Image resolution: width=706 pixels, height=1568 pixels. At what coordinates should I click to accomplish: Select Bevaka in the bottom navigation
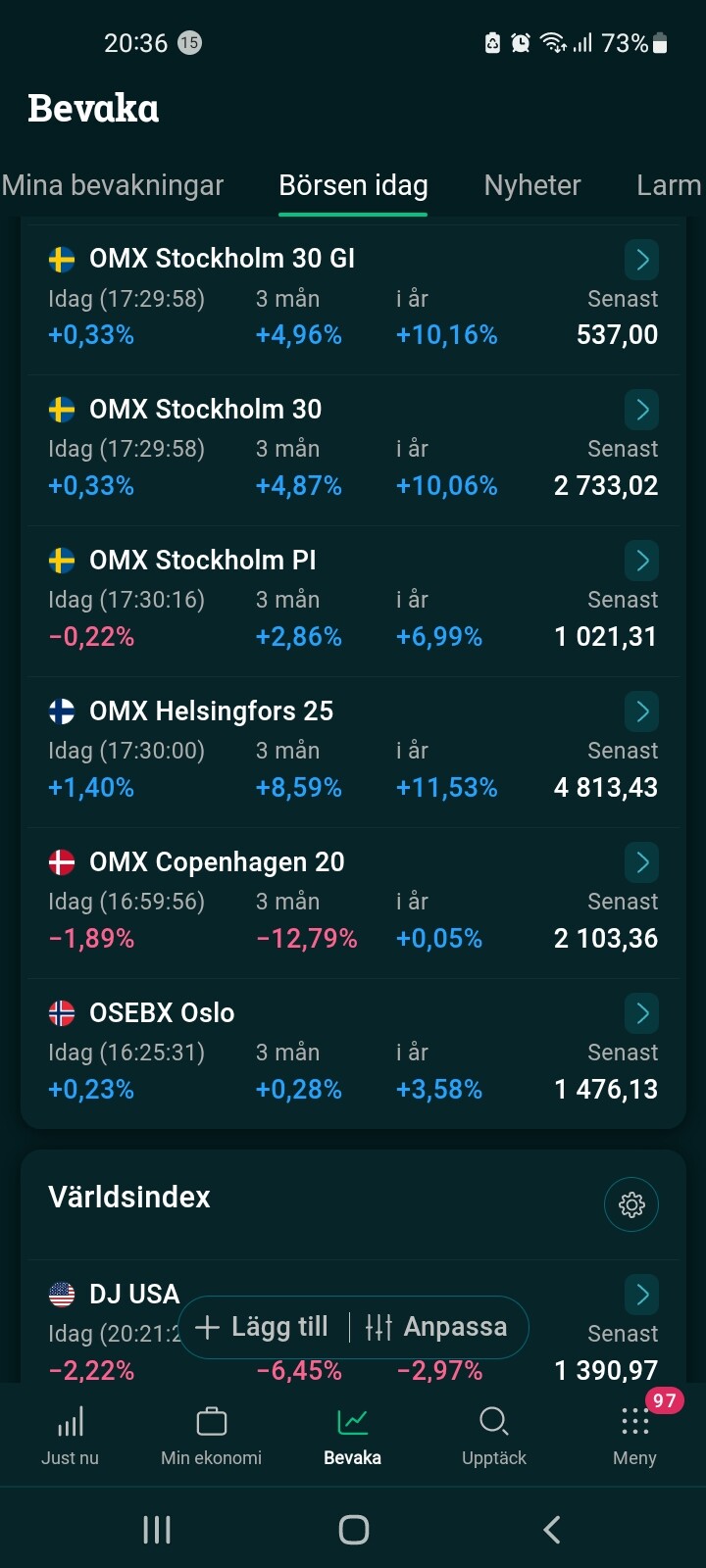[352, 1436]
